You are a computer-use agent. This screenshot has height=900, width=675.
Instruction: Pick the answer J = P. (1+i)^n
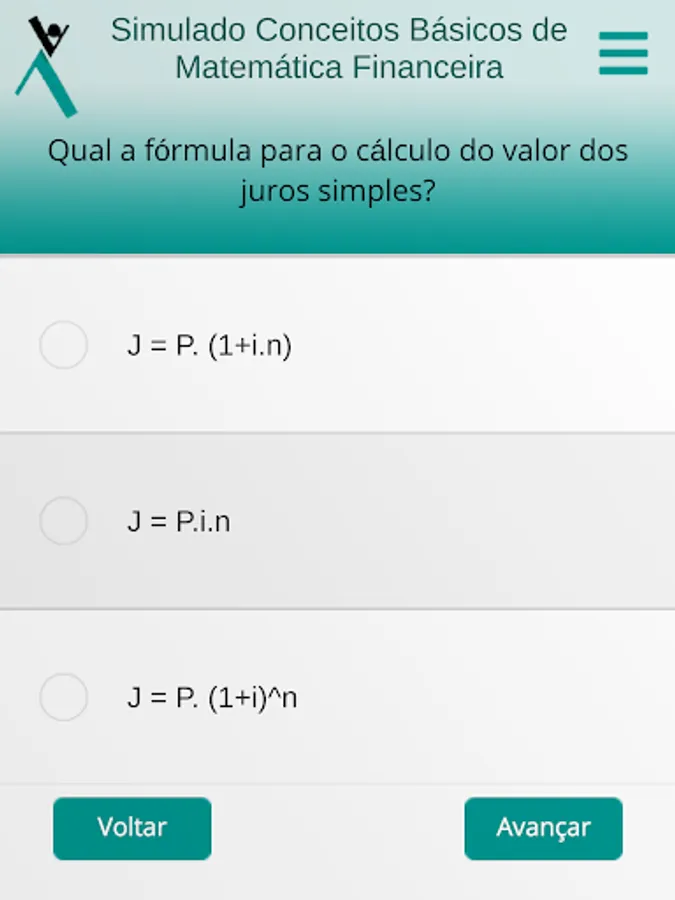pyautogui.click(x=64, y=697)
